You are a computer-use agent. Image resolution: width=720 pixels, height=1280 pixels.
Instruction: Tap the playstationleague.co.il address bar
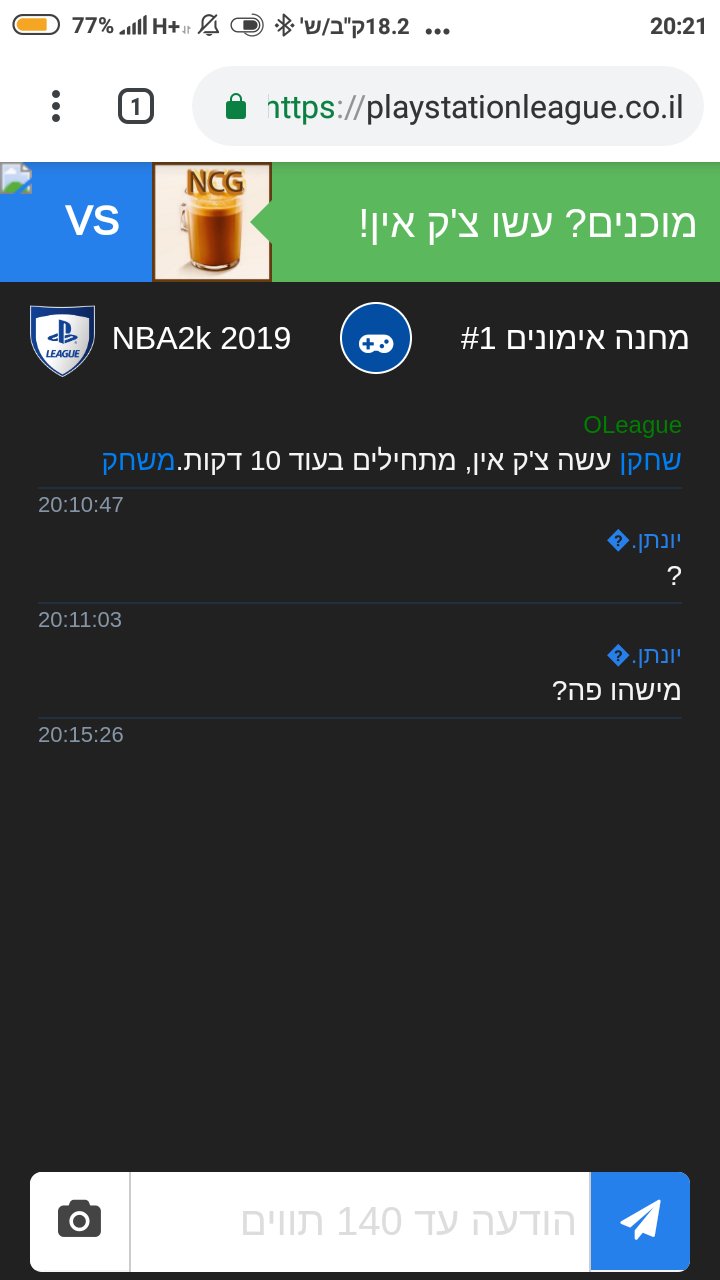click(x=448, y=107)
